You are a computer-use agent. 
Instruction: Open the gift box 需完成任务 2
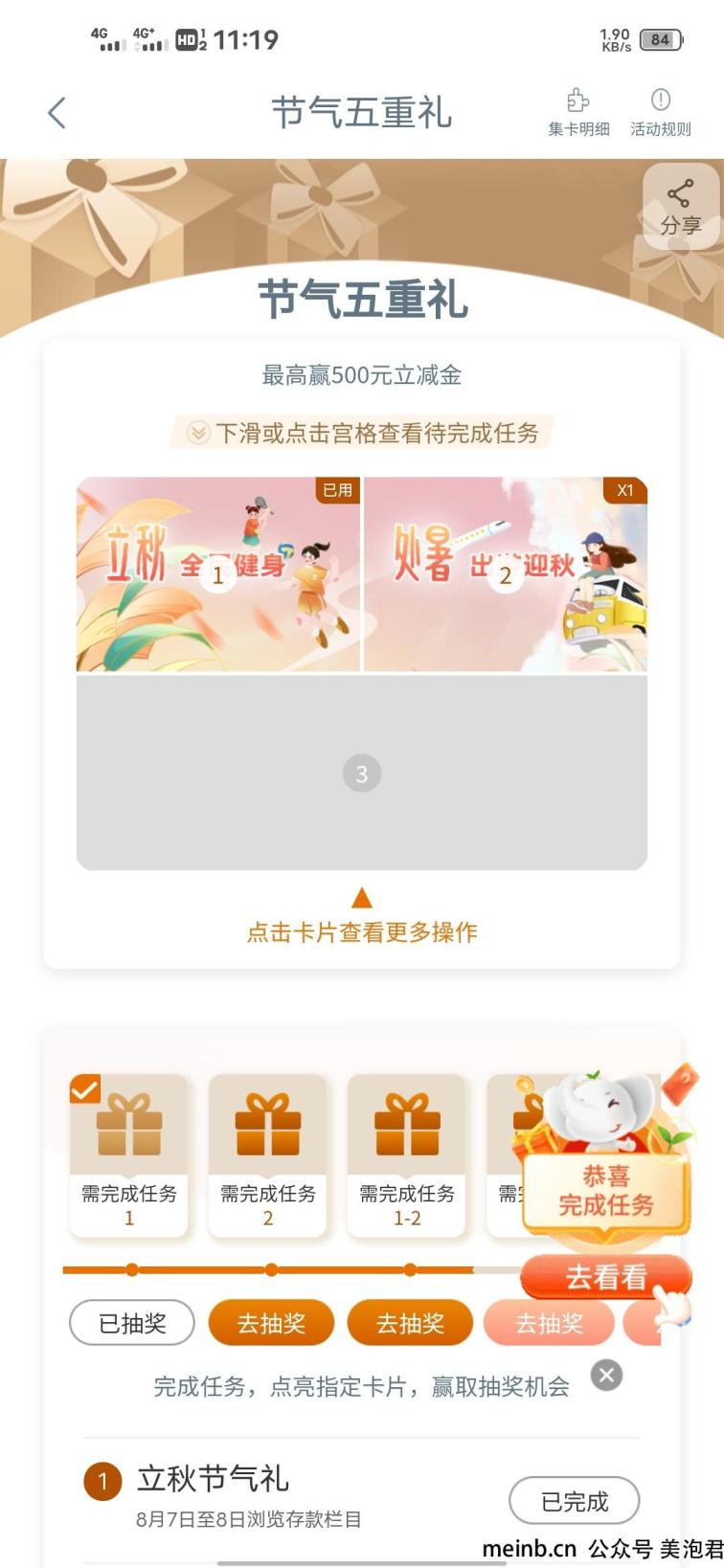coord(268,1154)
